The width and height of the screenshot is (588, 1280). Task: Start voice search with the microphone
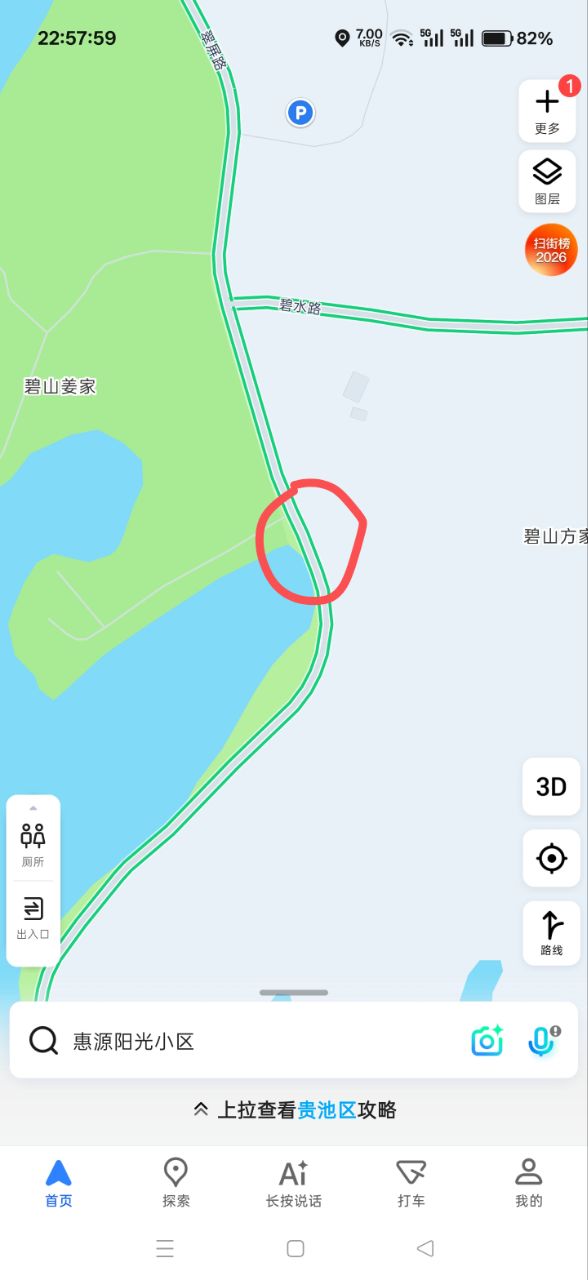(x=543, y=1041)
